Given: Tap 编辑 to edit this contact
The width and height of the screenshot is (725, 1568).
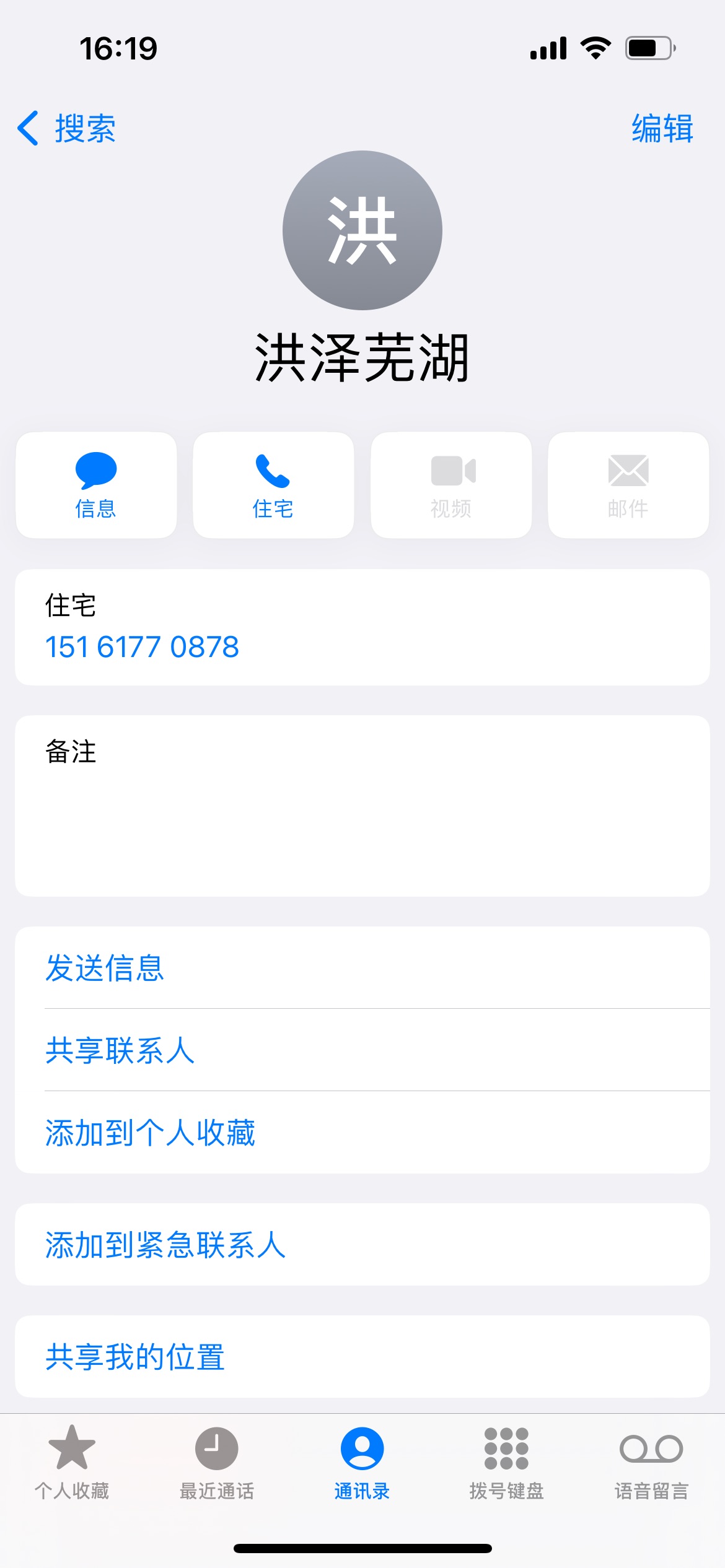Looking at the screenshot, I should 662,129.
